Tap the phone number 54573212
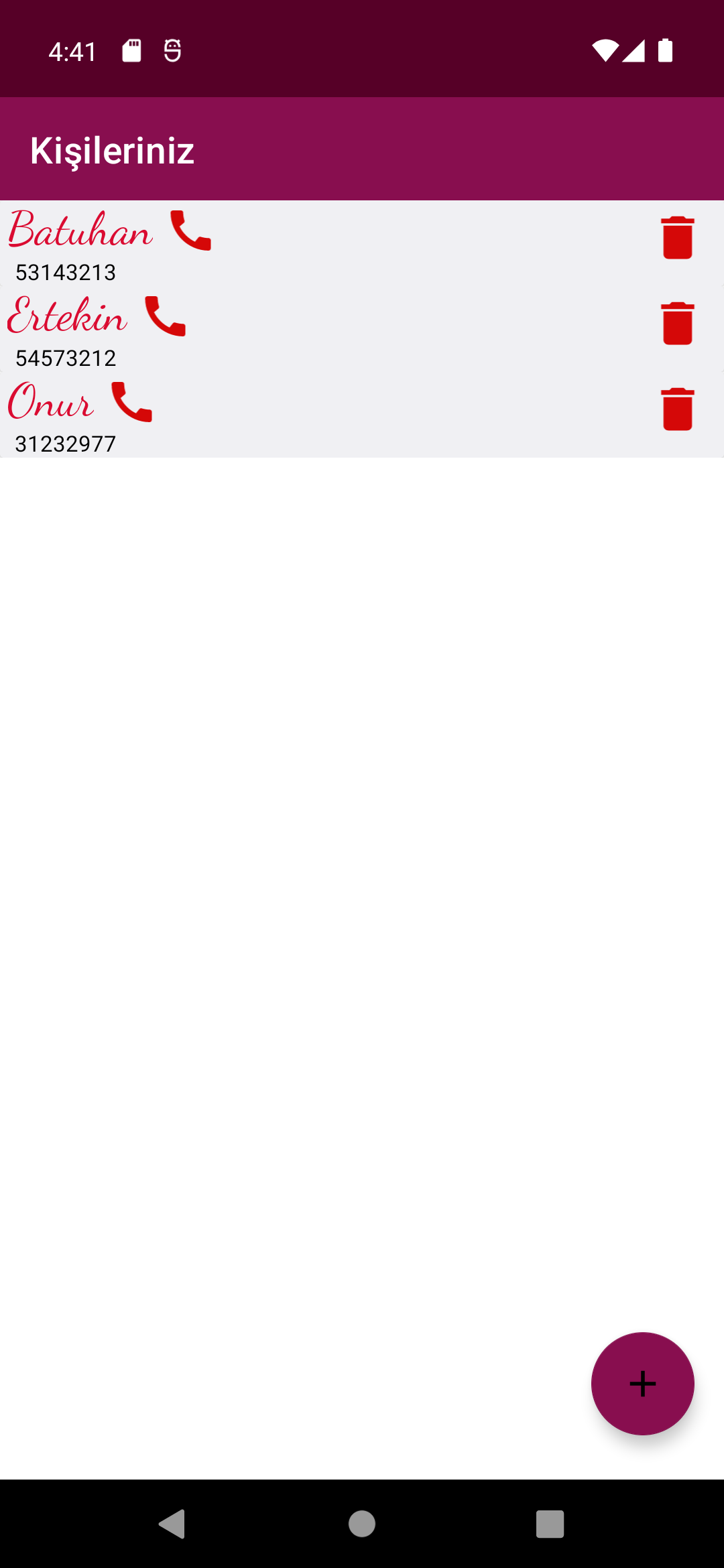 coord(66,358)
